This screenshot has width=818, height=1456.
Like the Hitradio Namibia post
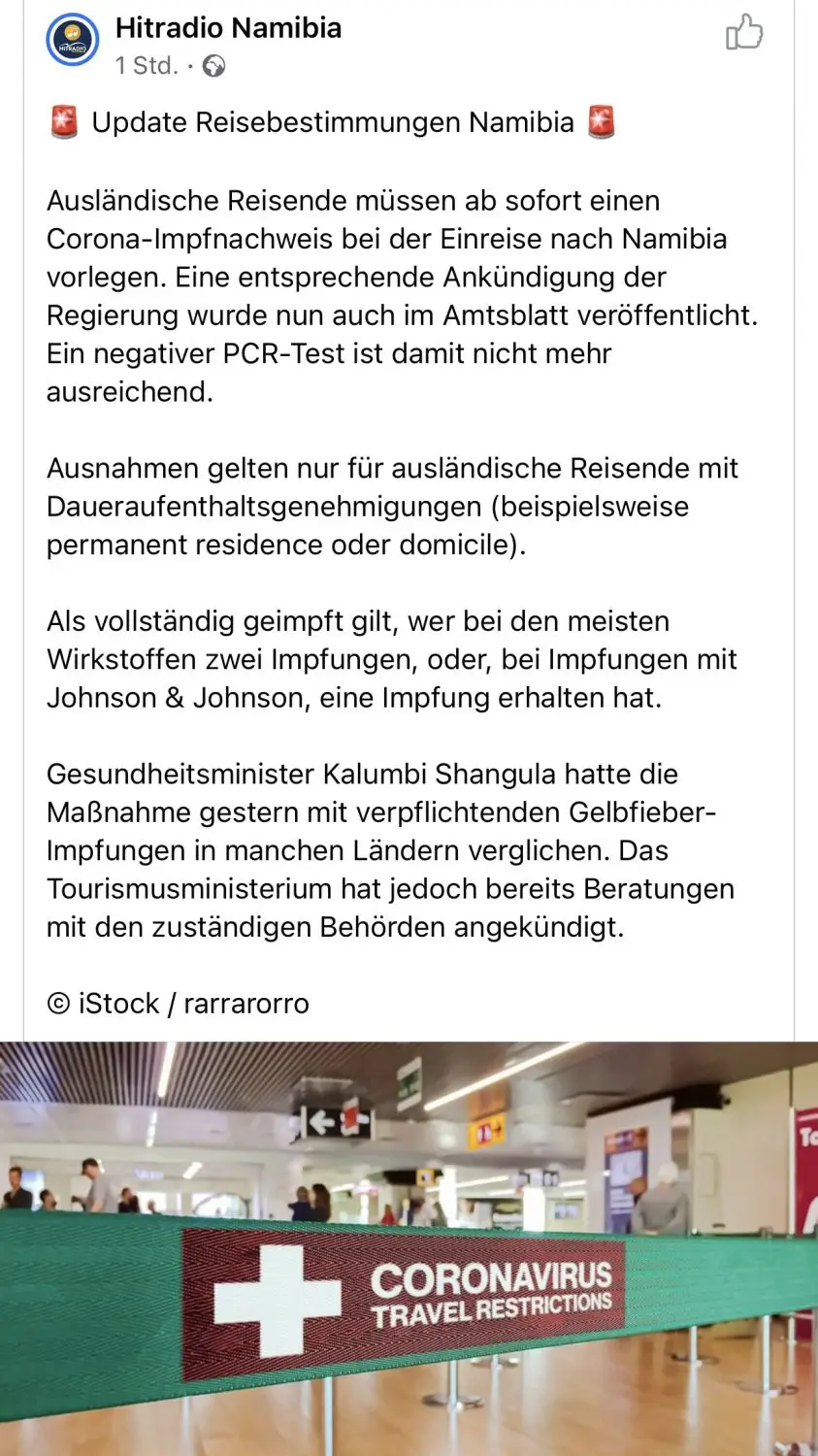[744, 32]
